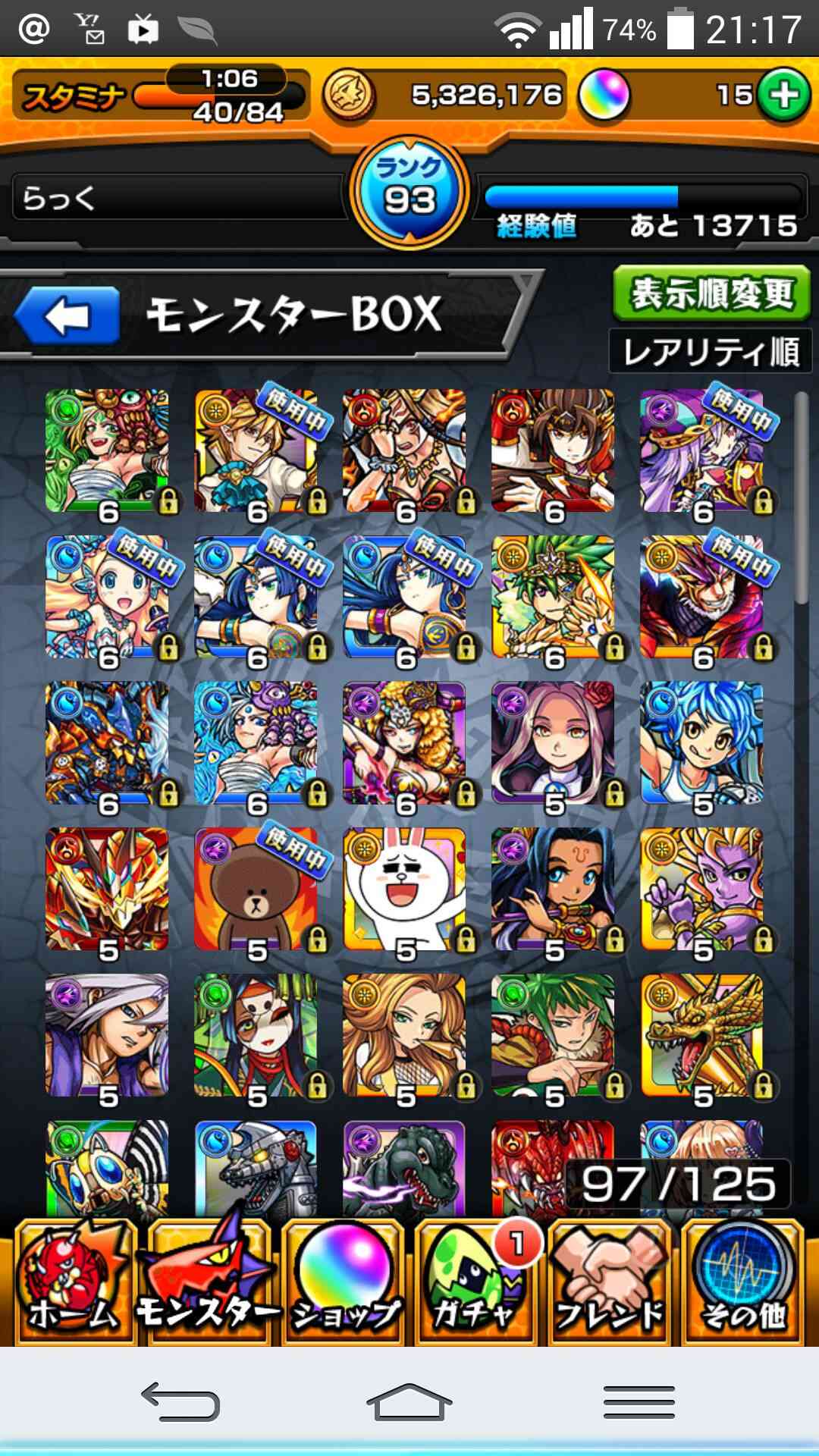
Task: Tap the Android system back button
Action: (180, 1401)
